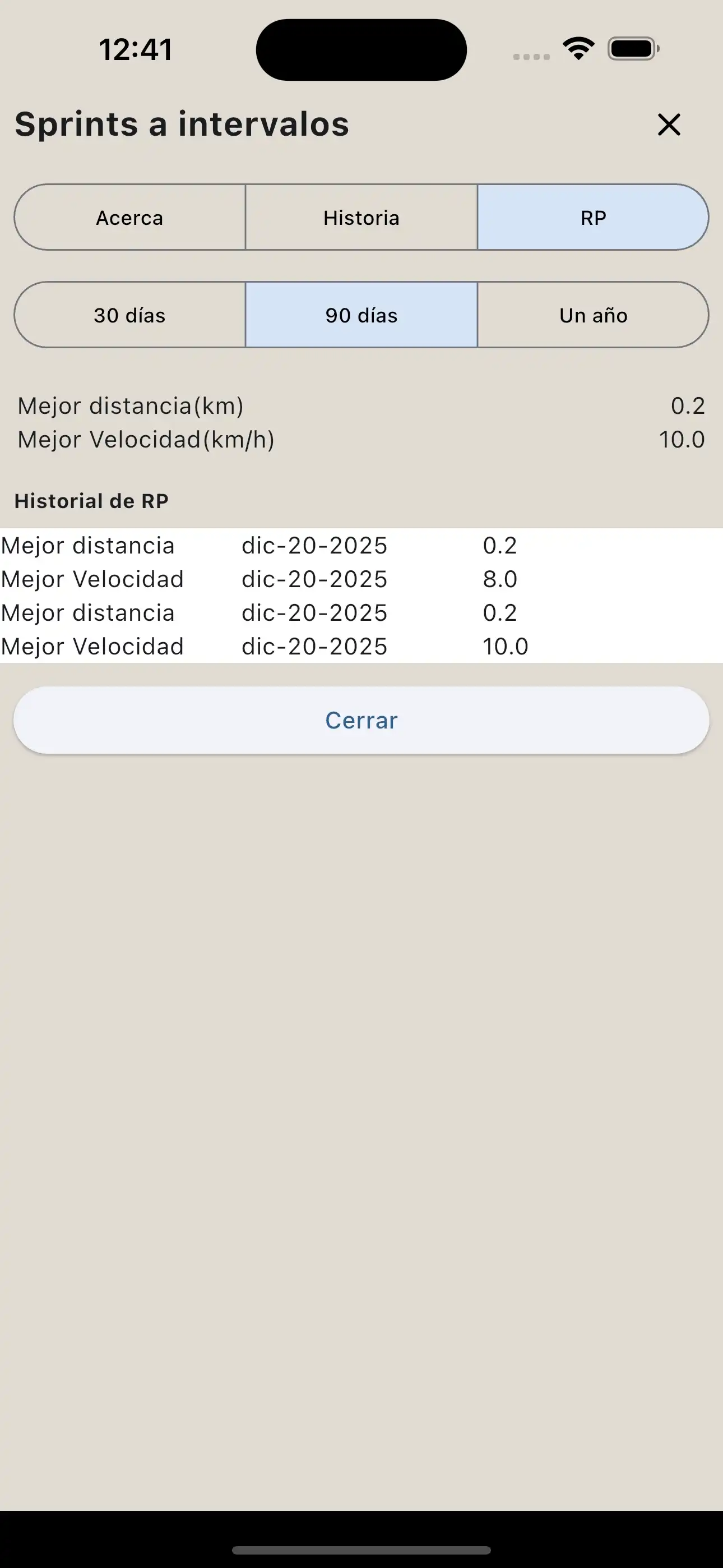Switch to the Historia tab
This screenshot has height=1568, width=723.
(361, 217)
